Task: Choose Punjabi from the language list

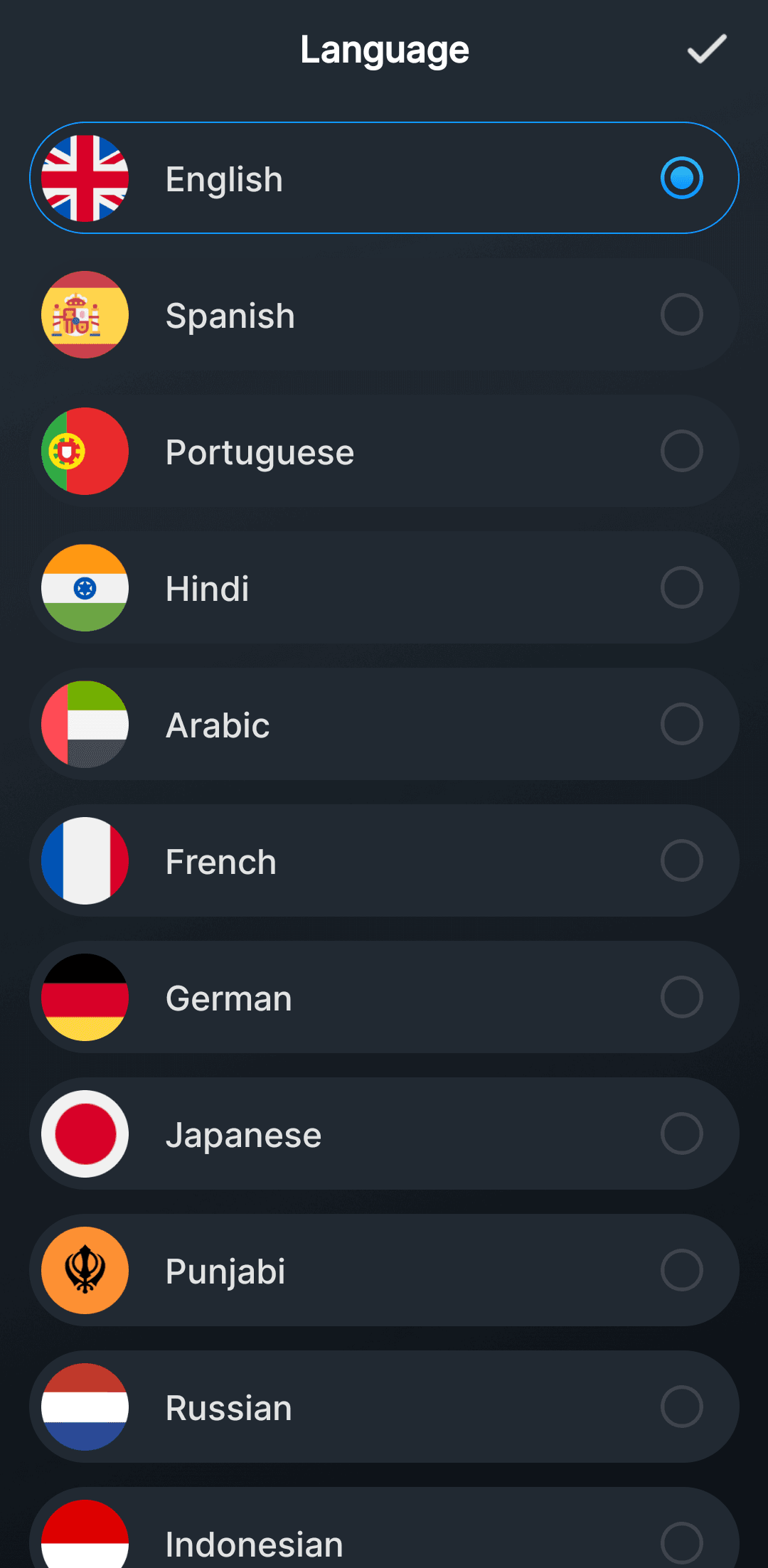Action: pyautogui.click(x=384, y=1270)
